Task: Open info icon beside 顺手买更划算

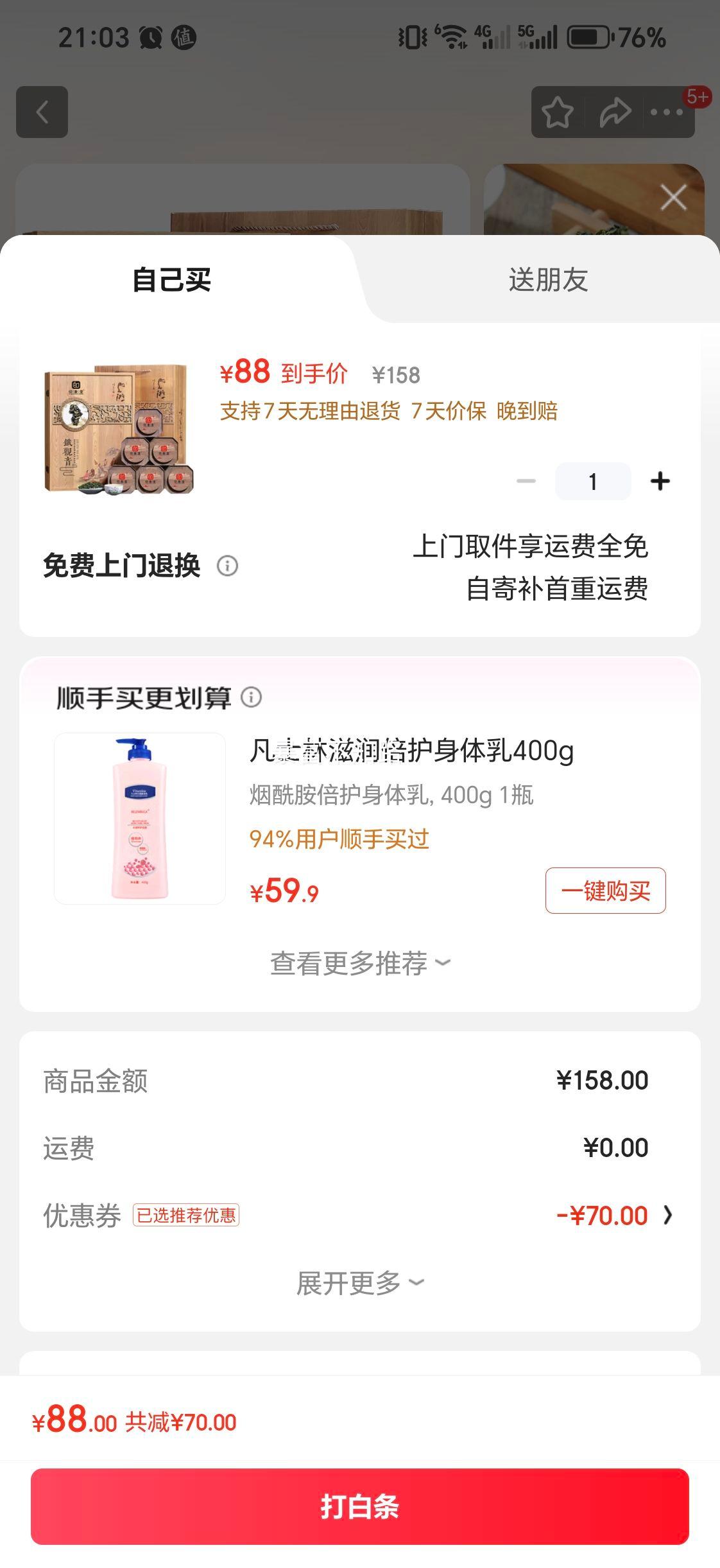Action: 251,697
